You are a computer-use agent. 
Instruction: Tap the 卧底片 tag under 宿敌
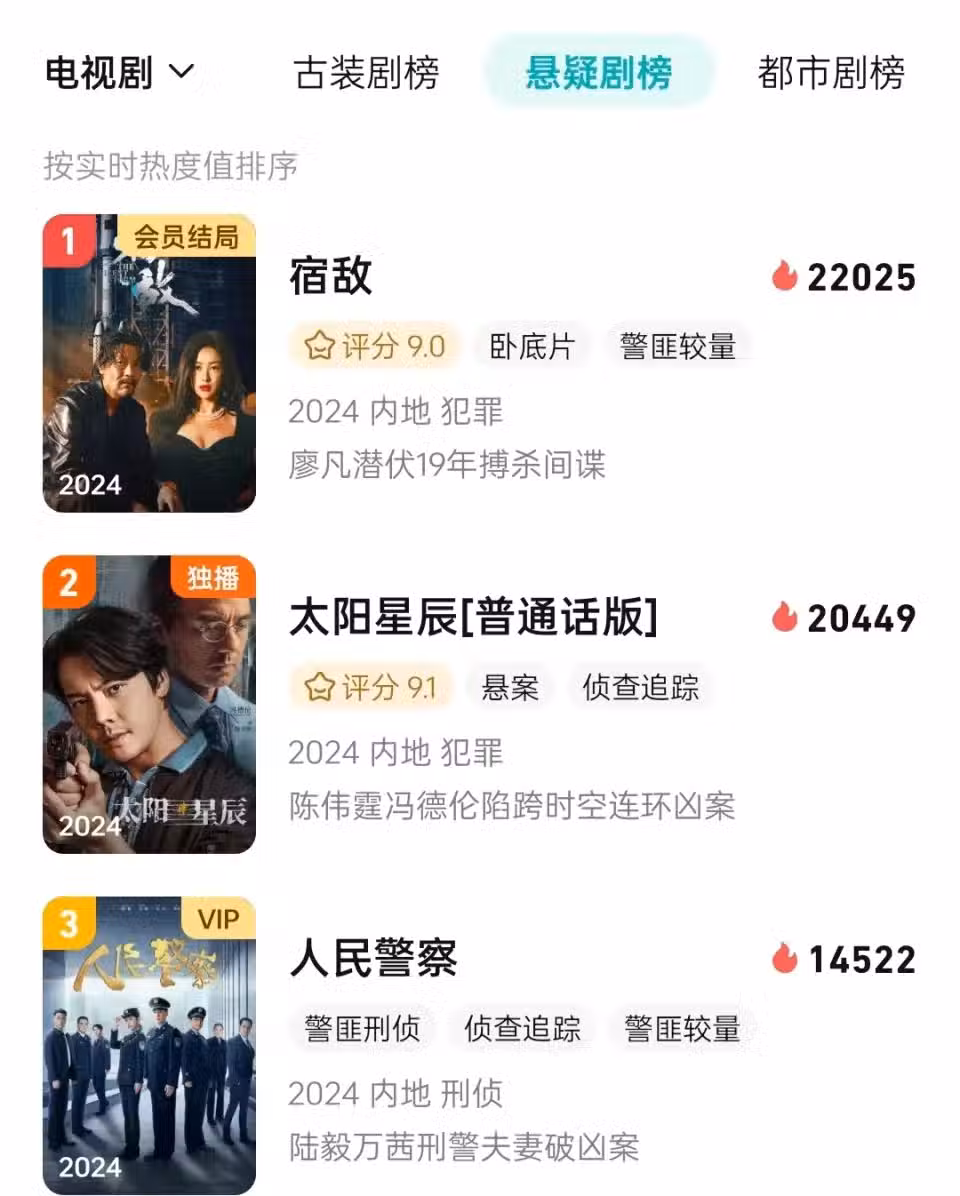pyautogui.click(x=533, y=346)
